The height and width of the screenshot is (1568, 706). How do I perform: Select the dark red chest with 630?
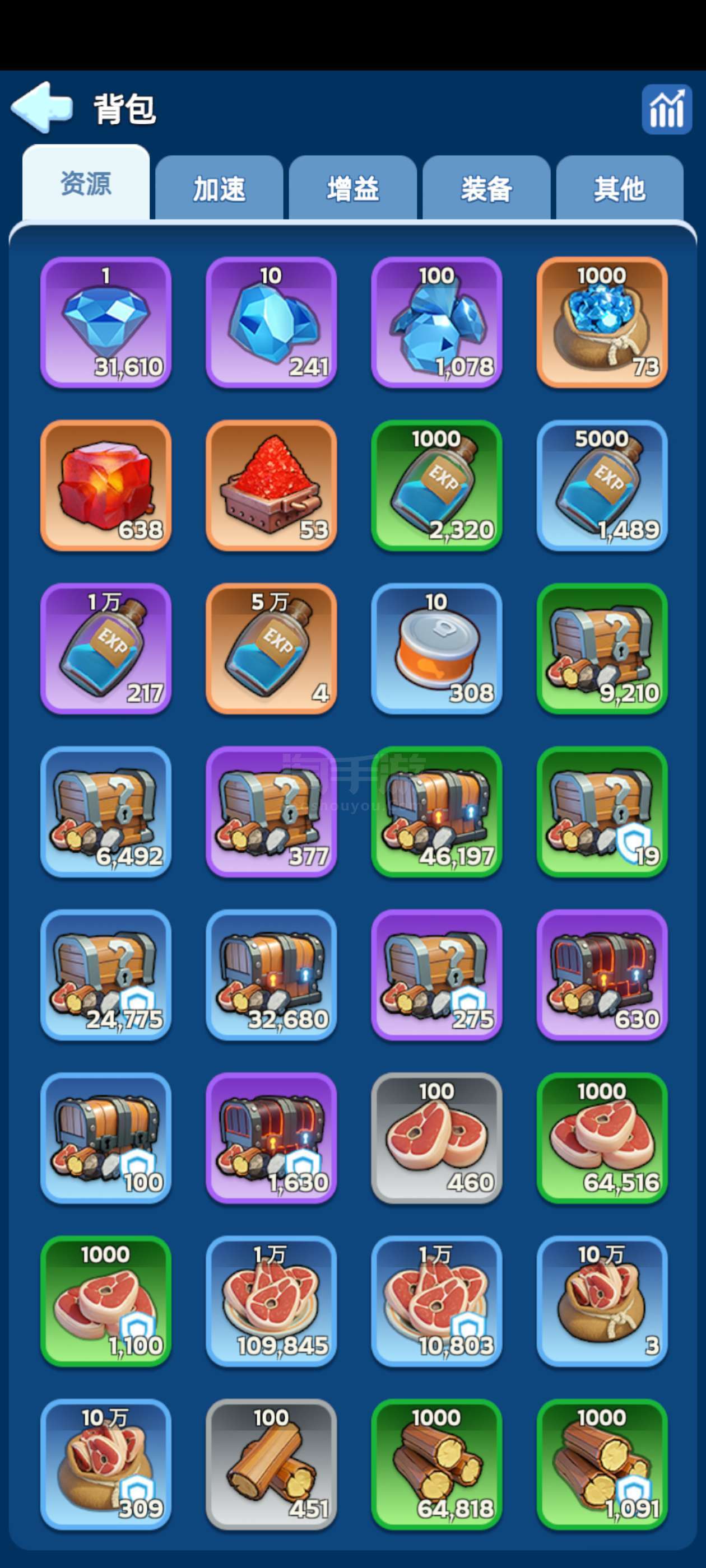tap(602, 974)
